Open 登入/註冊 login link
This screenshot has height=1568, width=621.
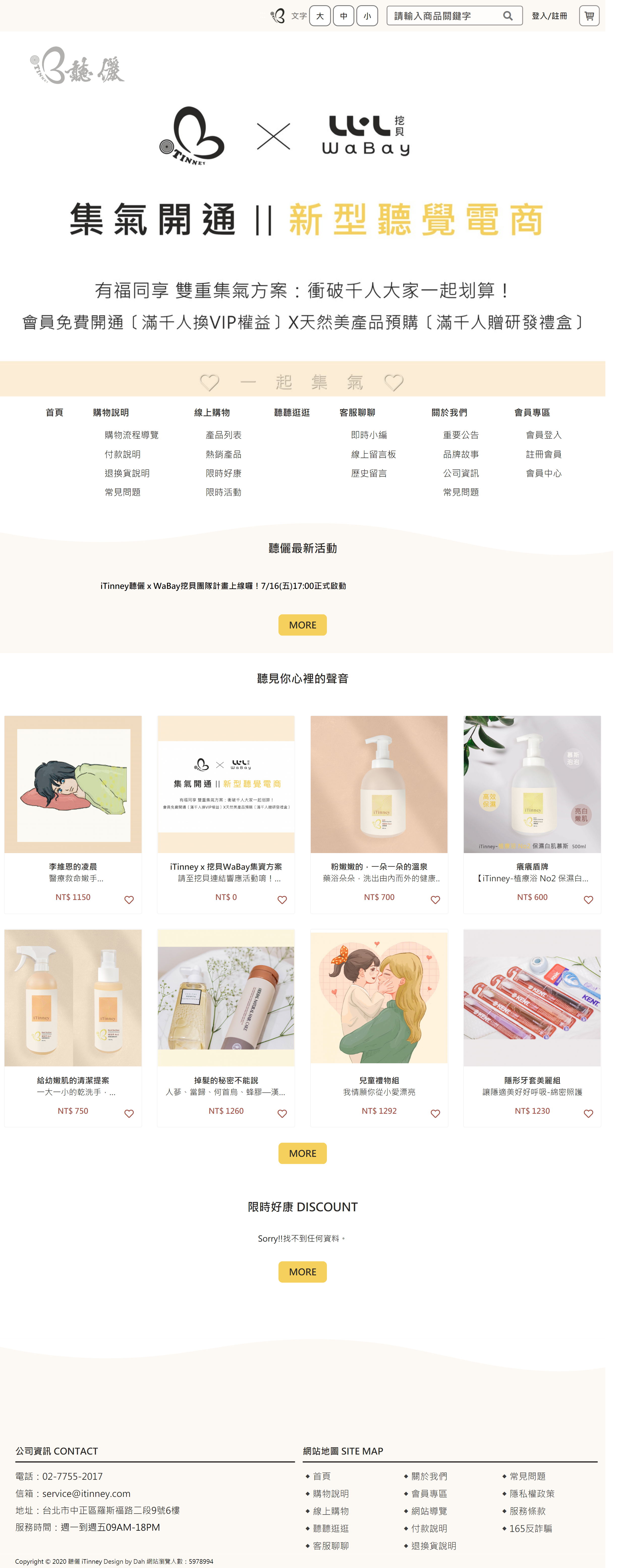[549, 16]
